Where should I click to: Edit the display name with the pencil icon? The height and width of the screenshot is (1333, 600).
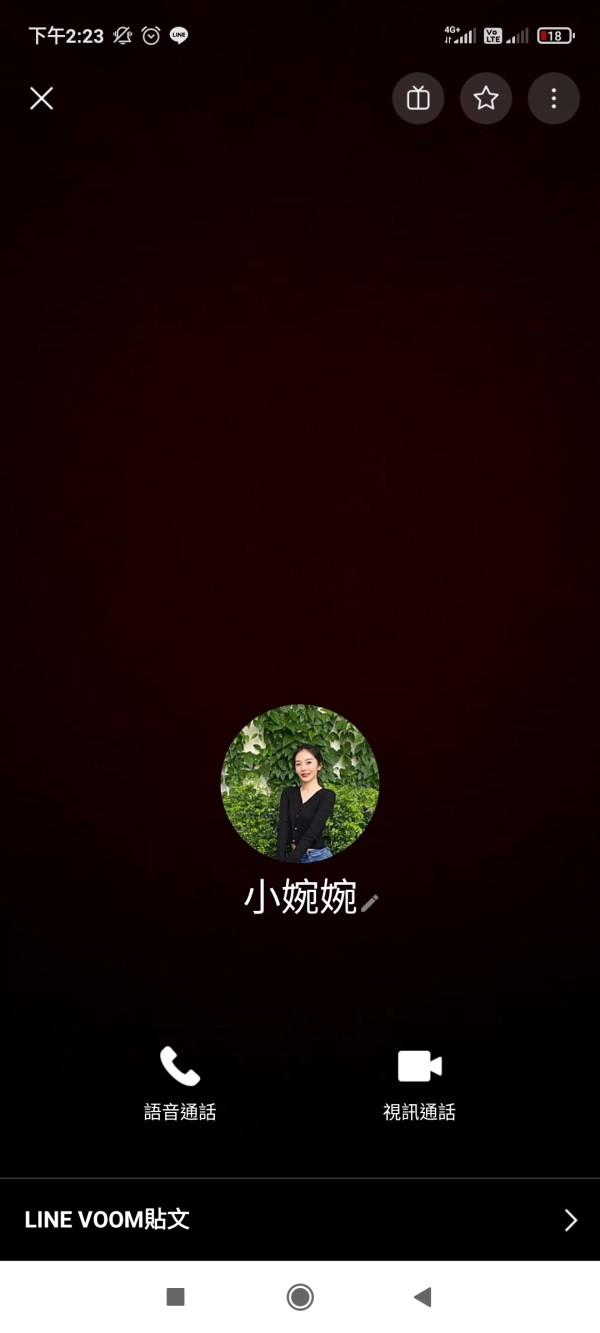point(370,902)
